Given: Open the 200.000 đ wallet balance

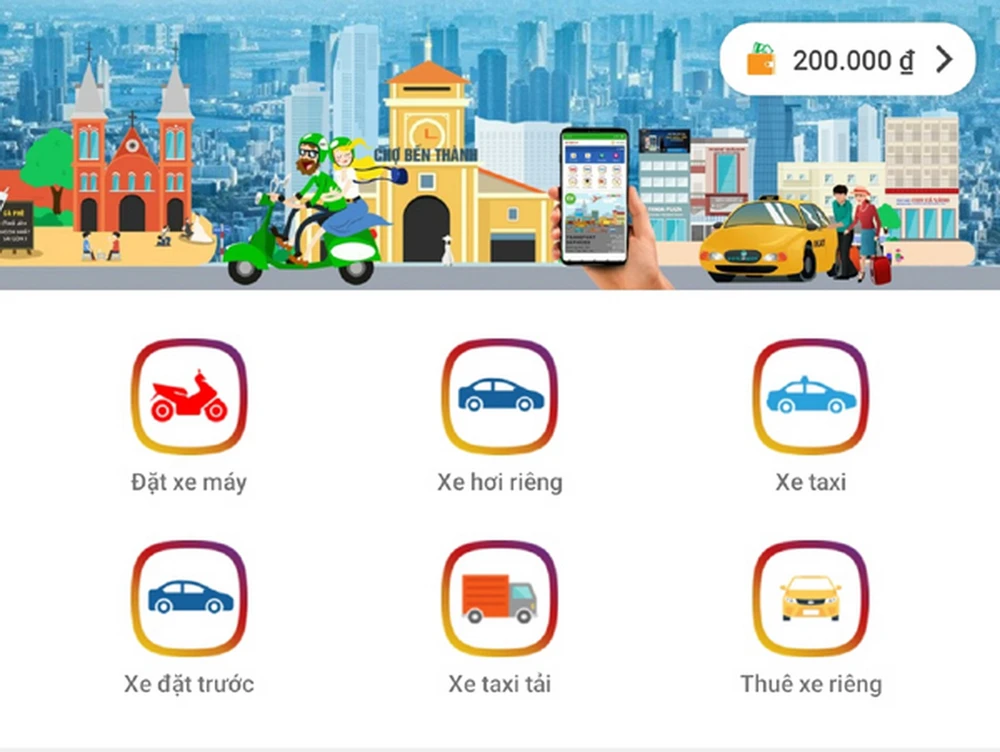Looking at the screenshot, I should (x=847, y=60).
